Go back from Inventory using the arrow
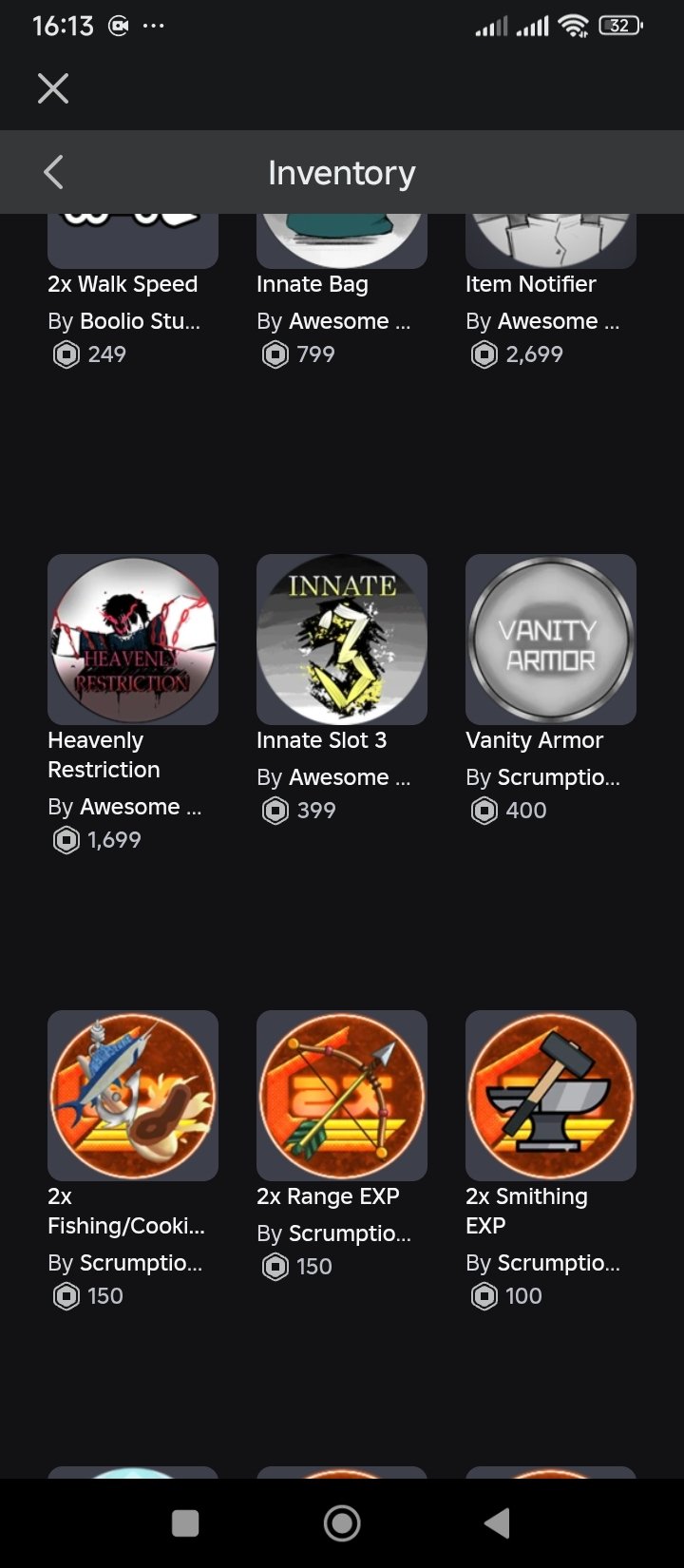Image resolution: width=684 pixels, height=1568 pixels. [x=54, y=173]
